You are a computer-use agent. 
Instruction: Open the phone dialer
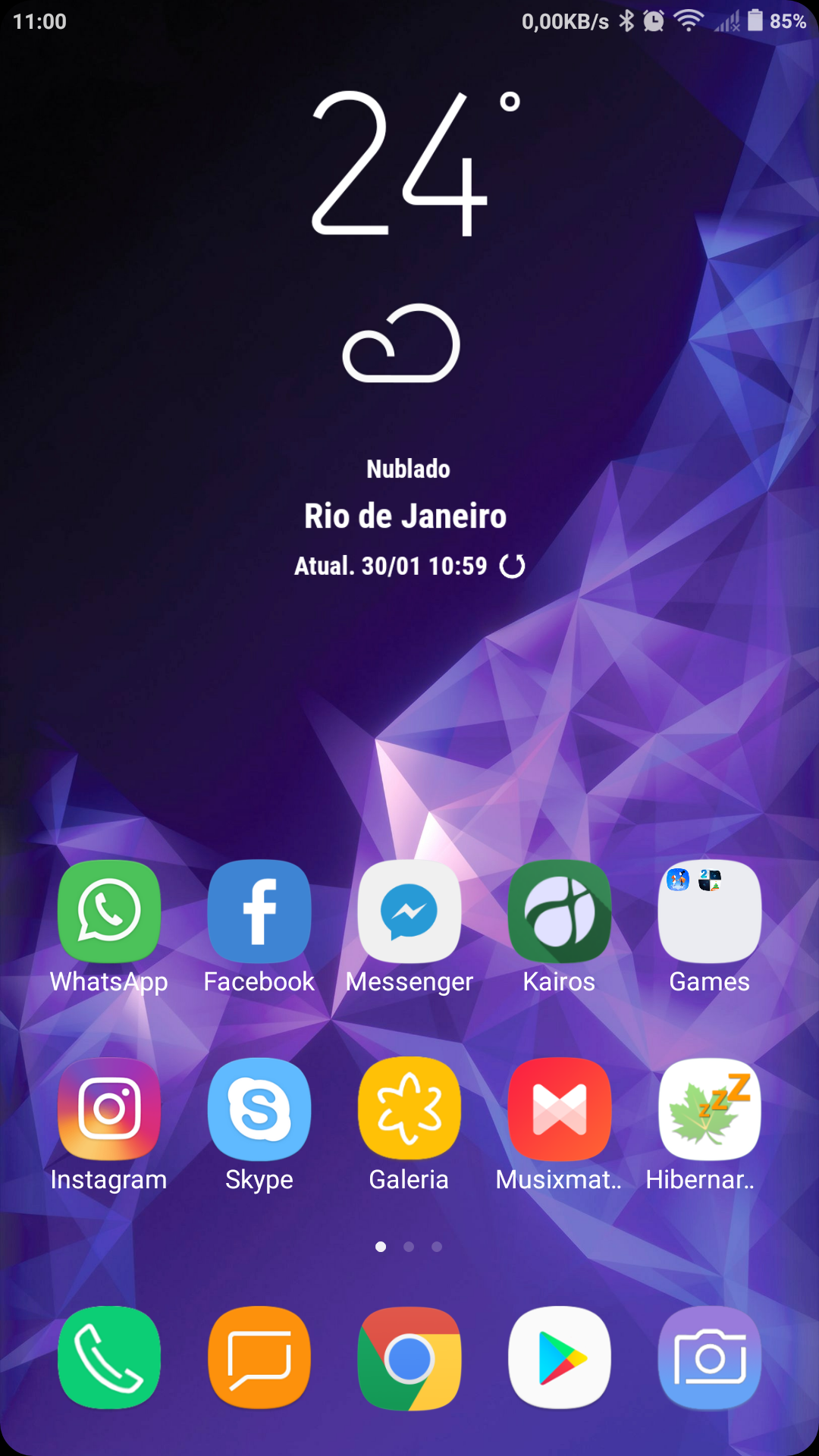109,1357
